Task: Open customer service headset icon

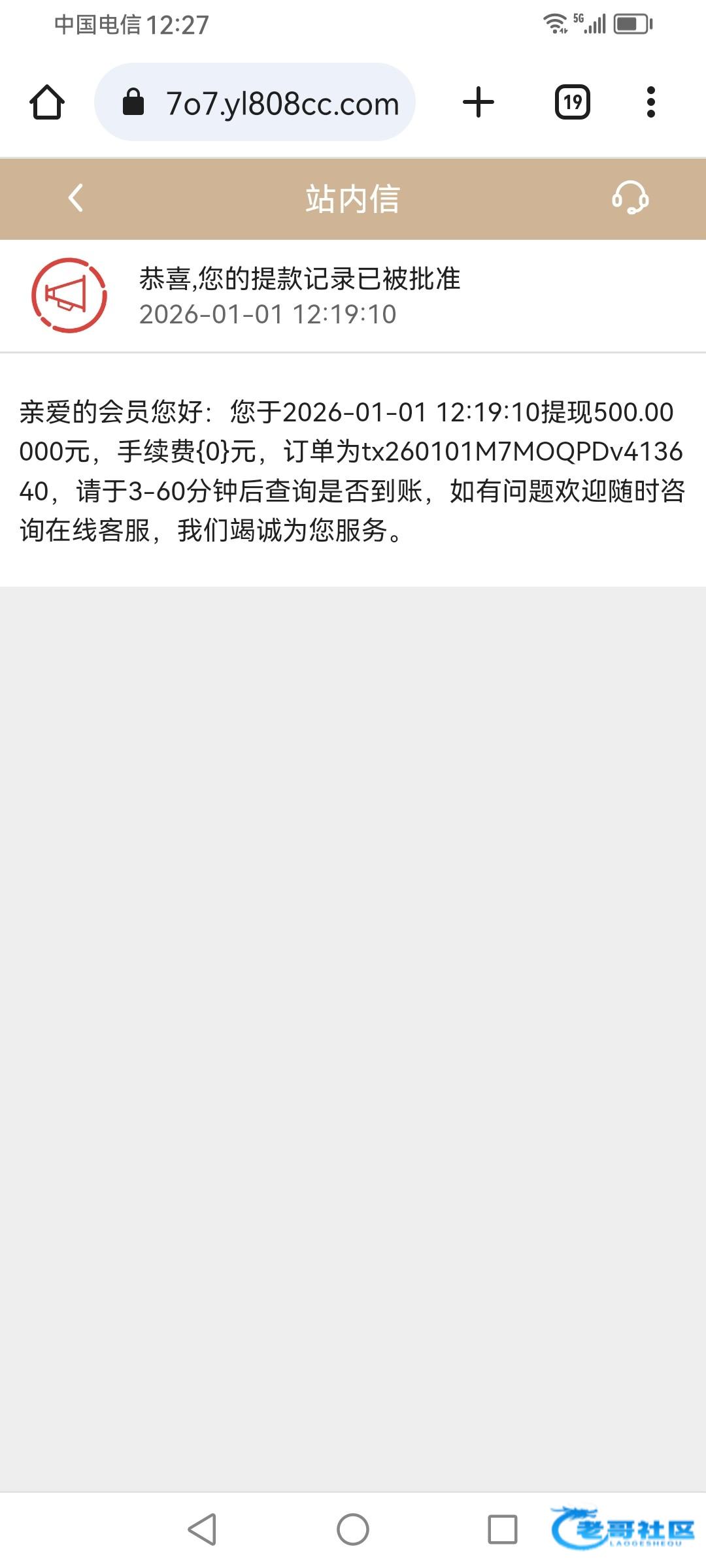Action: point(630,198)
